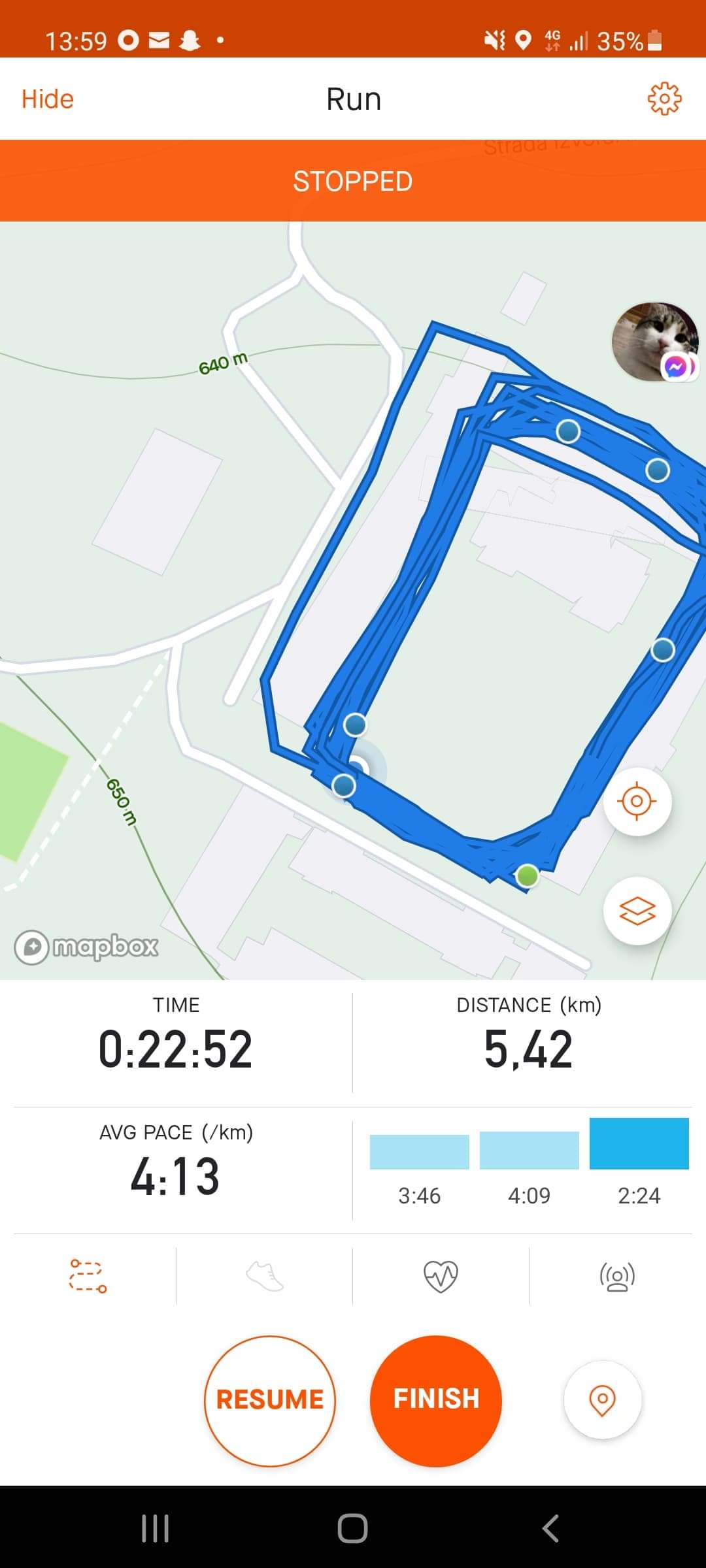Tap the location pin button

coord(602,1399)
